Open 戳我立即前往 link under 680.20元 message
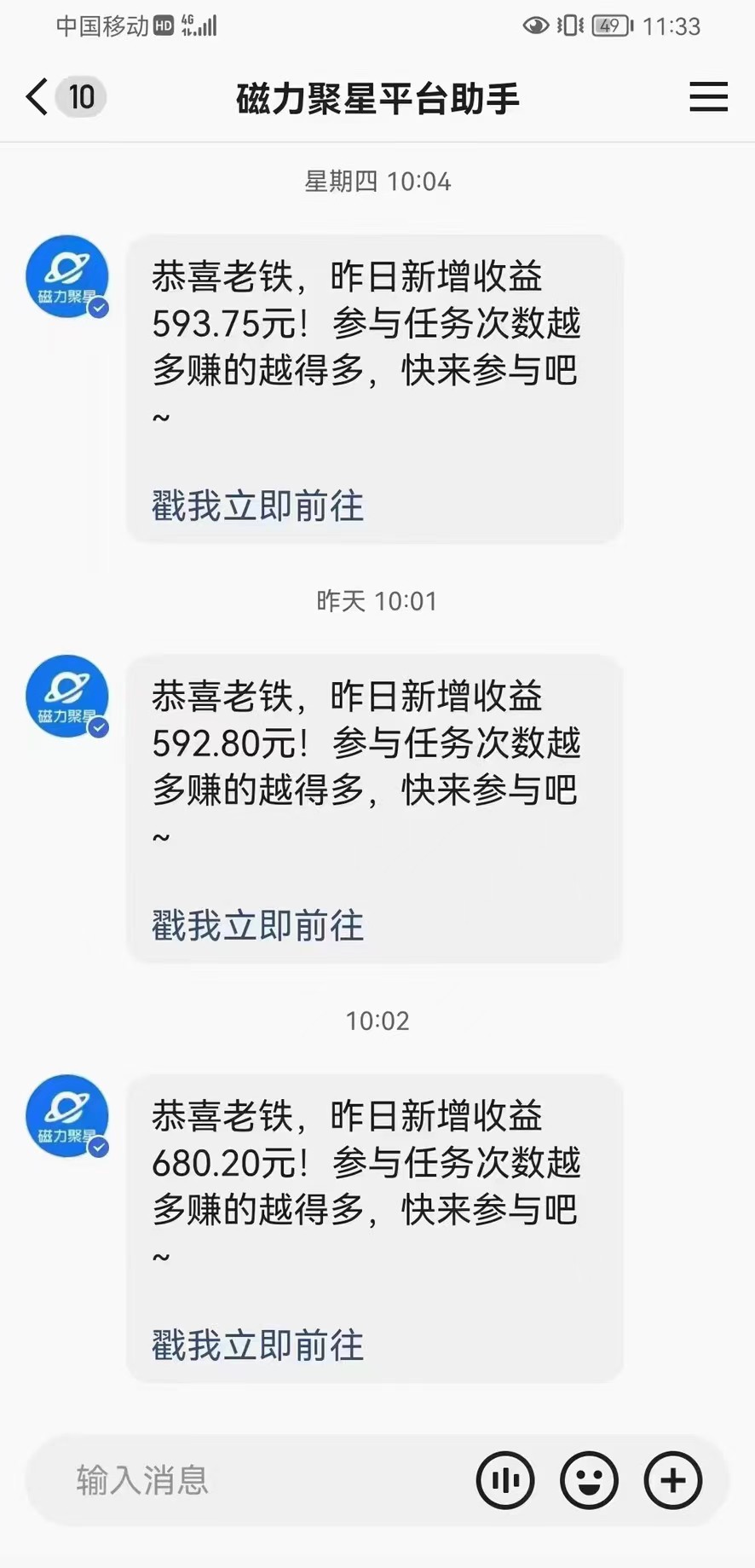Image resolution: width=755 pixels, height=1568 pixels. point(257,1345)
